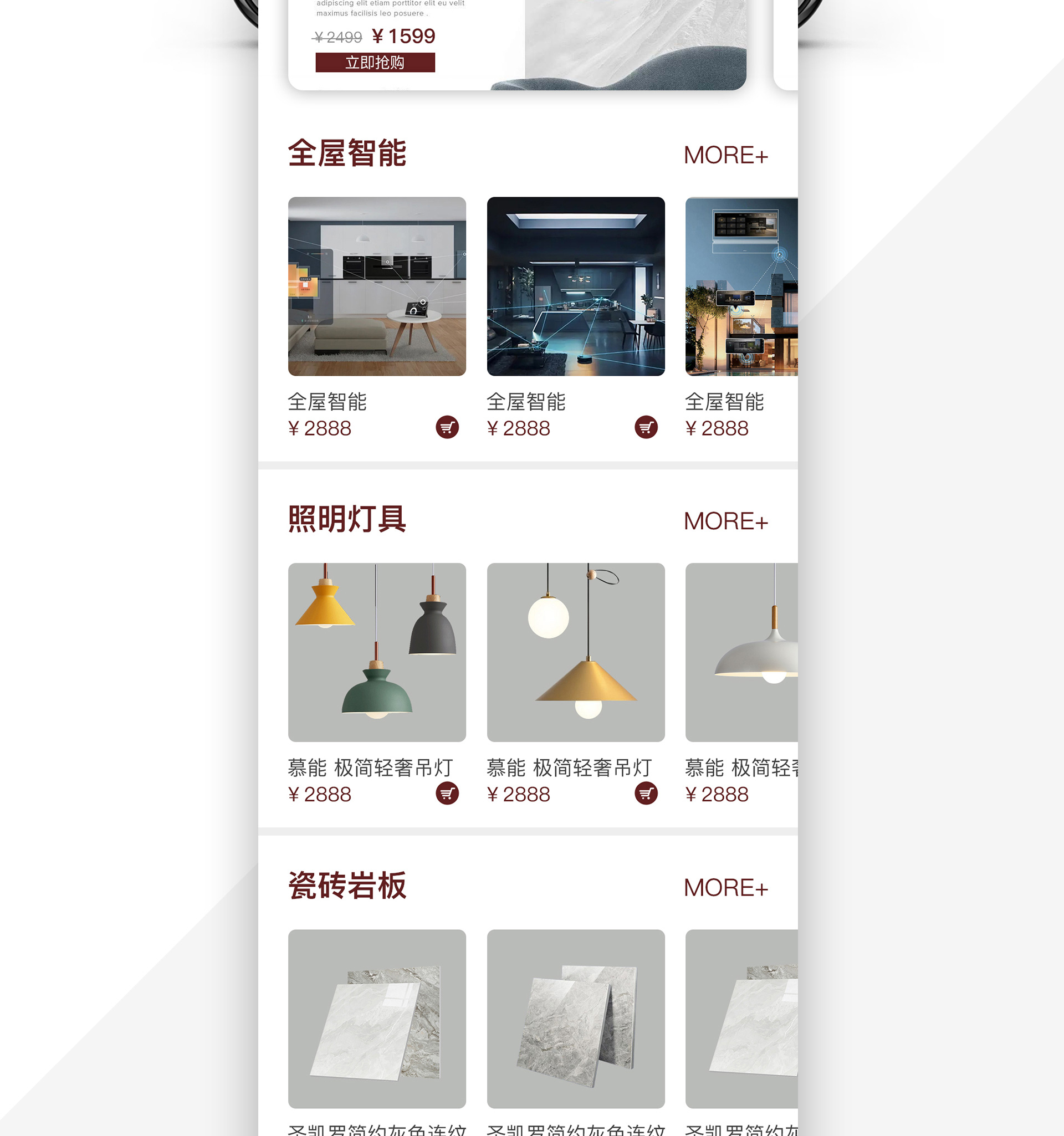Open the 全屋智能 product showing the dark blue room

tap(575, 286)
